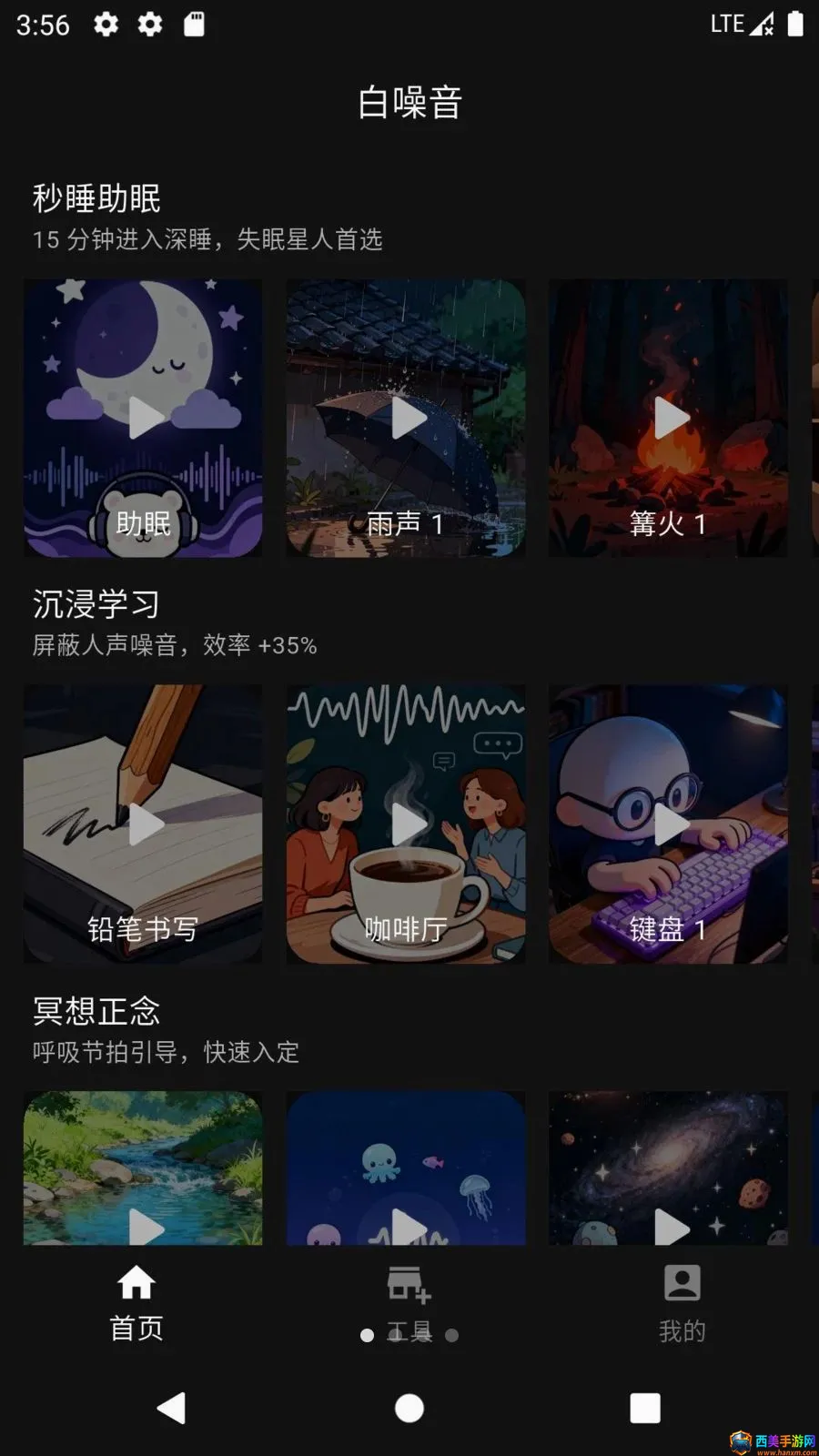Viewport: 819px width, 1456px height.
Task: Play the stream meditation sound tile
Action: (x=143, y=1168)
